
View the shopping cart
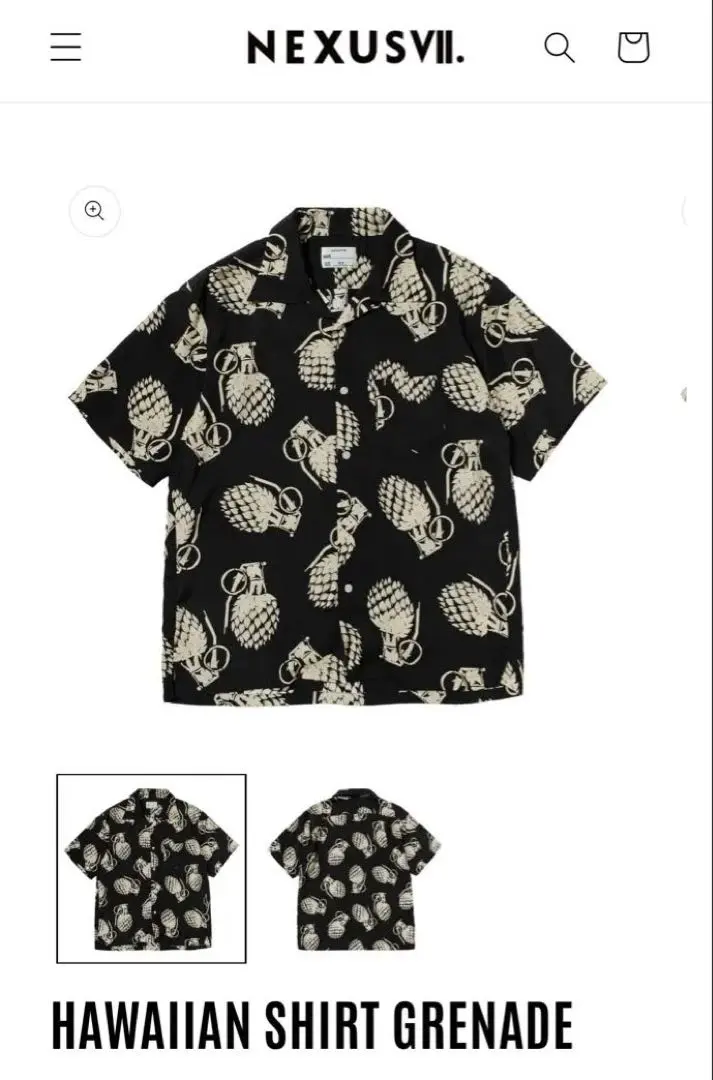pos(632,47)
